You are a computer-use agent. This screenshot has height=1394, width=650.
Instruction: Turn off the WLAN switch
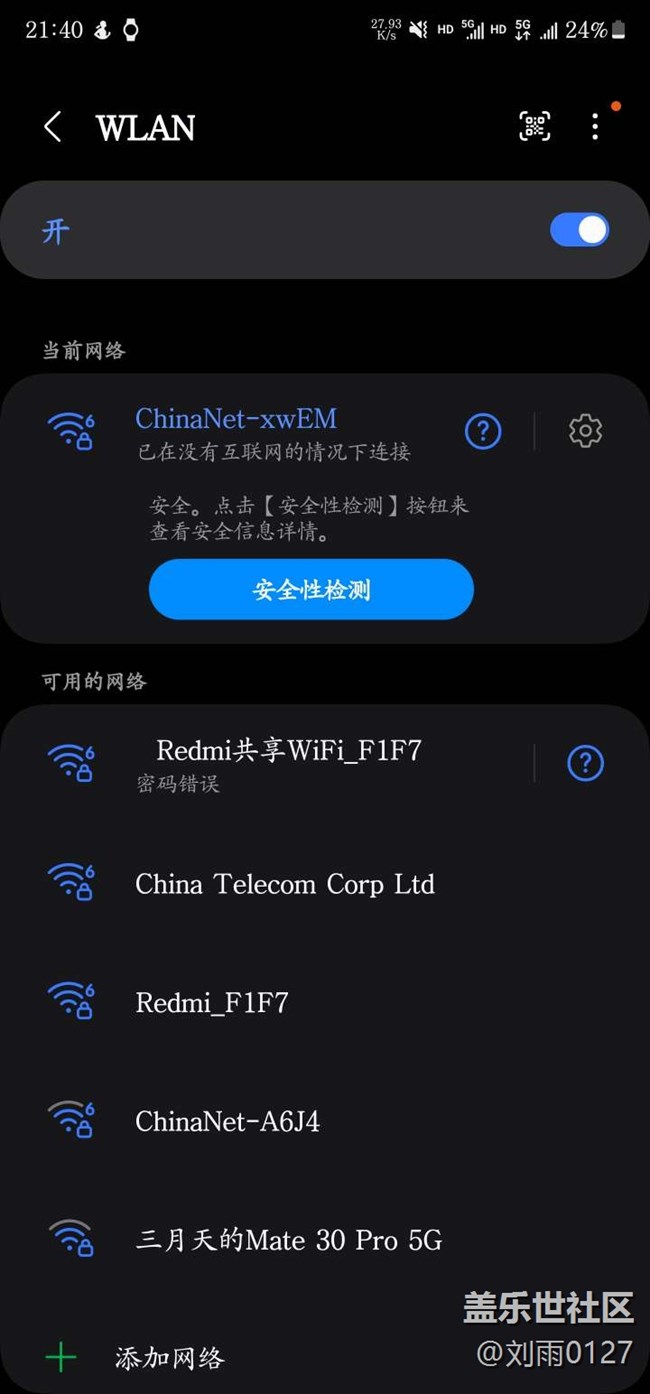point(579,230)
